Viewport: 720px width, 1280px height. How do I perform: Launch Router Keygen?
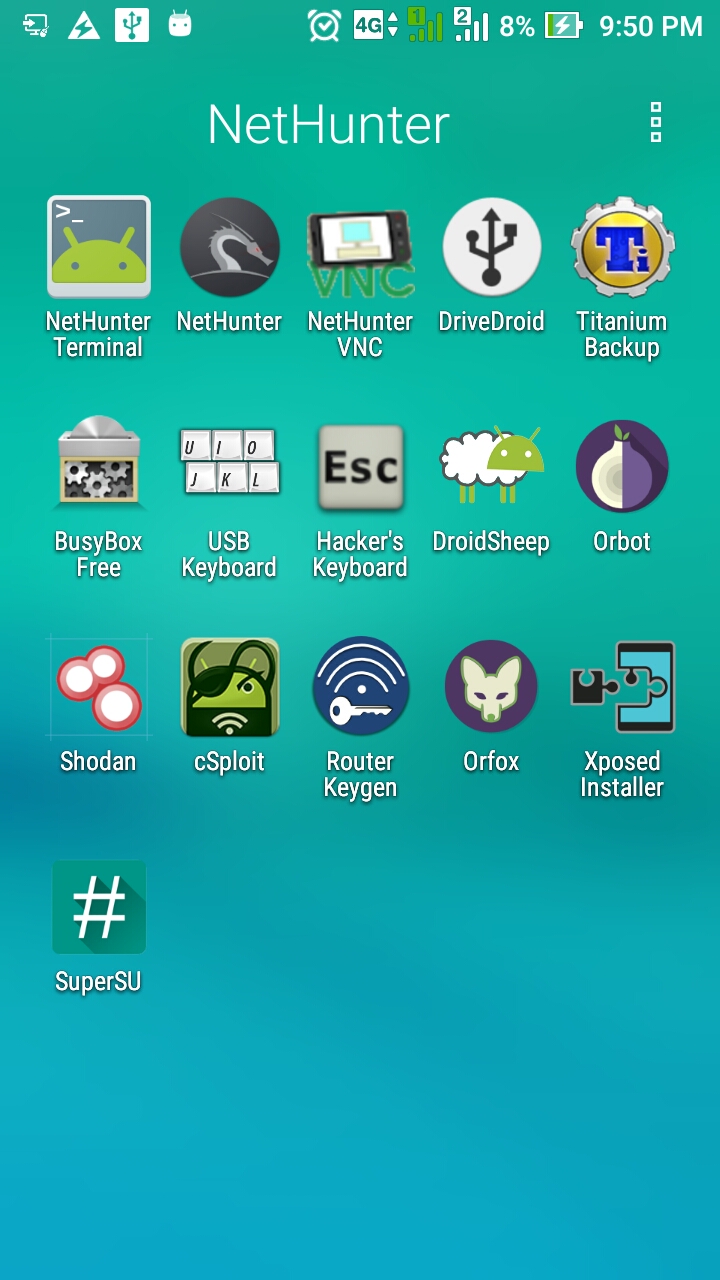[x=360, y=687]
